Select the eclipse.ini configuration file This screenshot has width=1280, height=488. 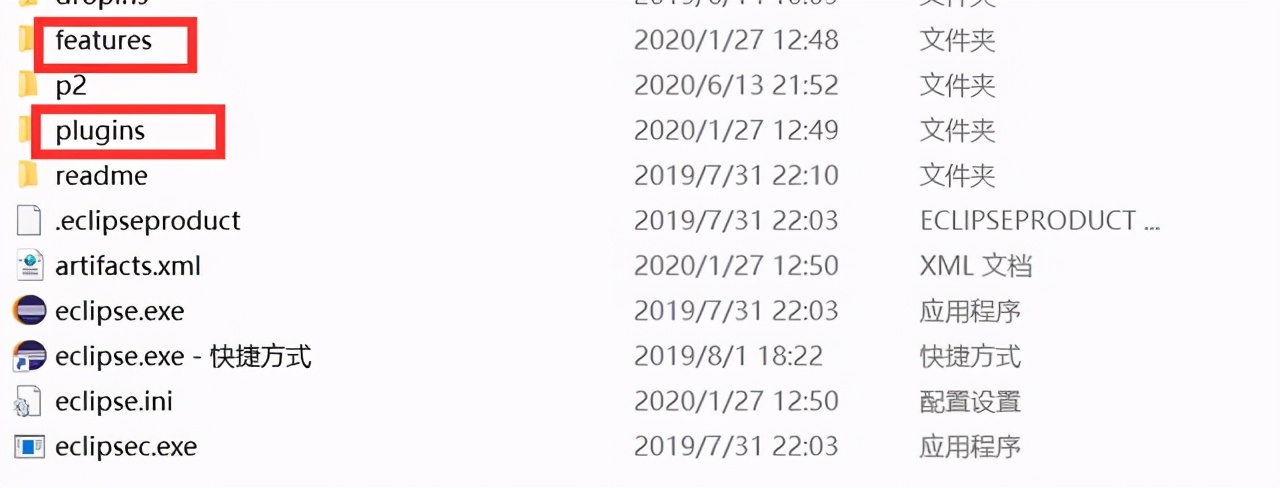(114, 402)
